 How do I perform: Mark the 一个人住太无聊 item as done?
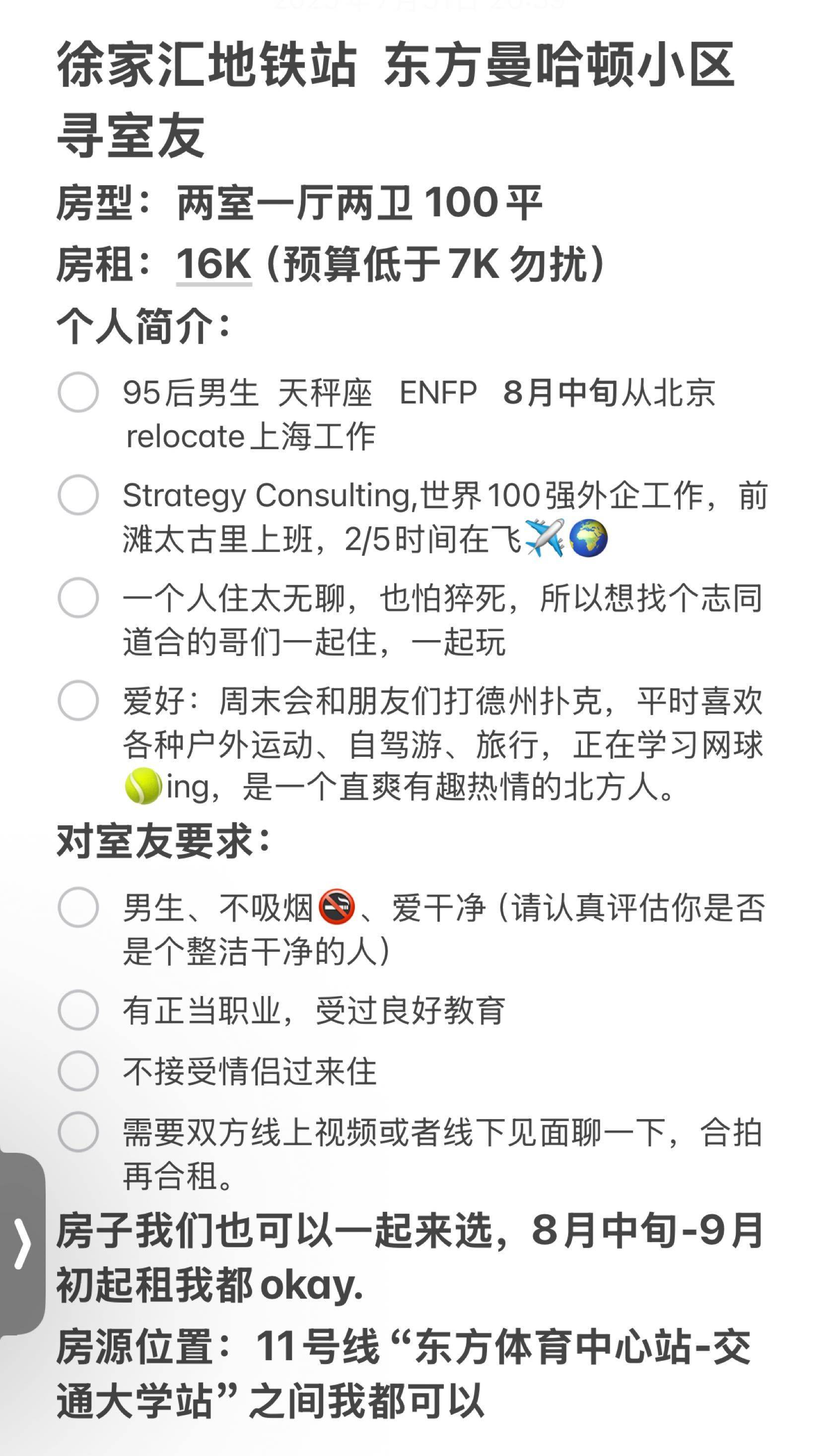pyautogui.click(x=78, y=597)
